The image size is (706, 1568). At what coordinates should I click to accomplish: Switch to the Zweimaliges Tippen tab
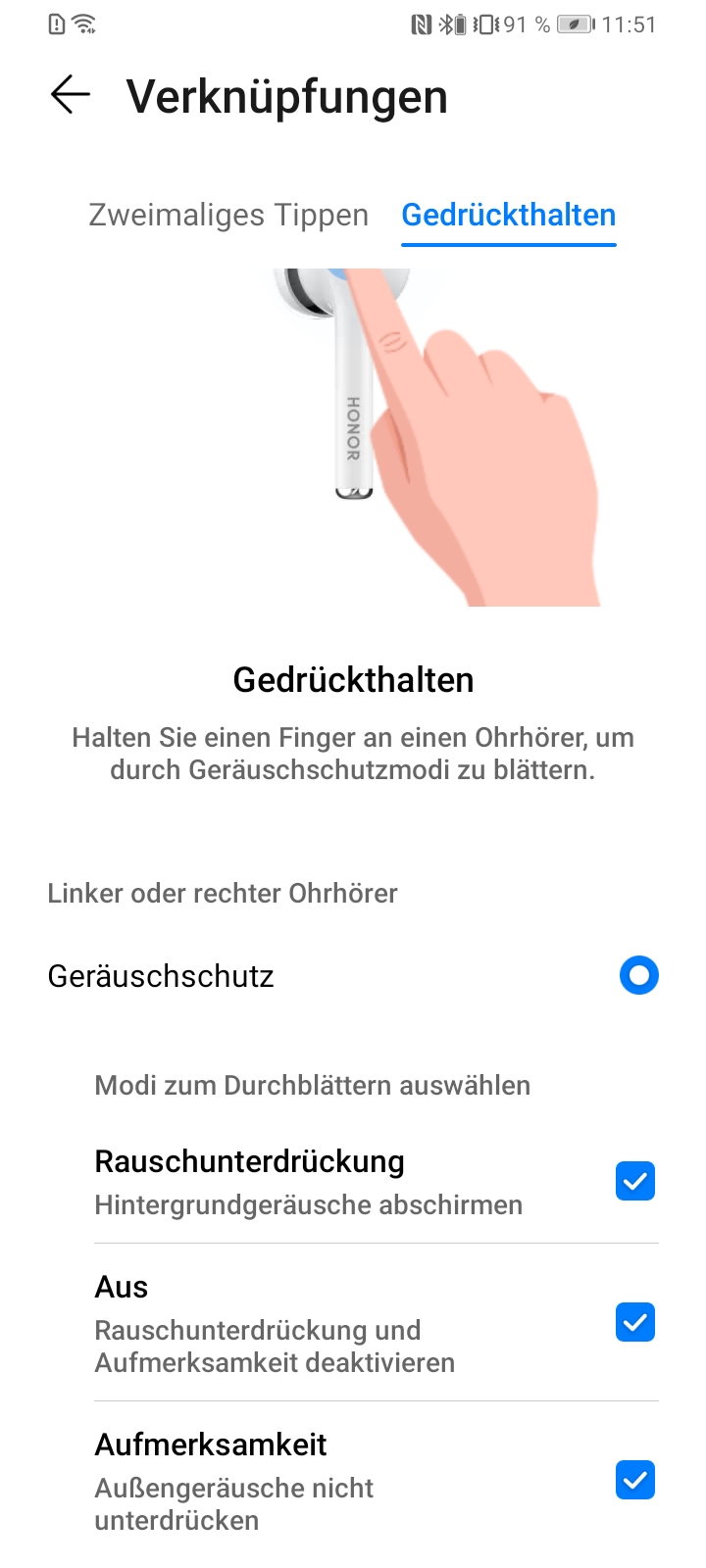227,215
